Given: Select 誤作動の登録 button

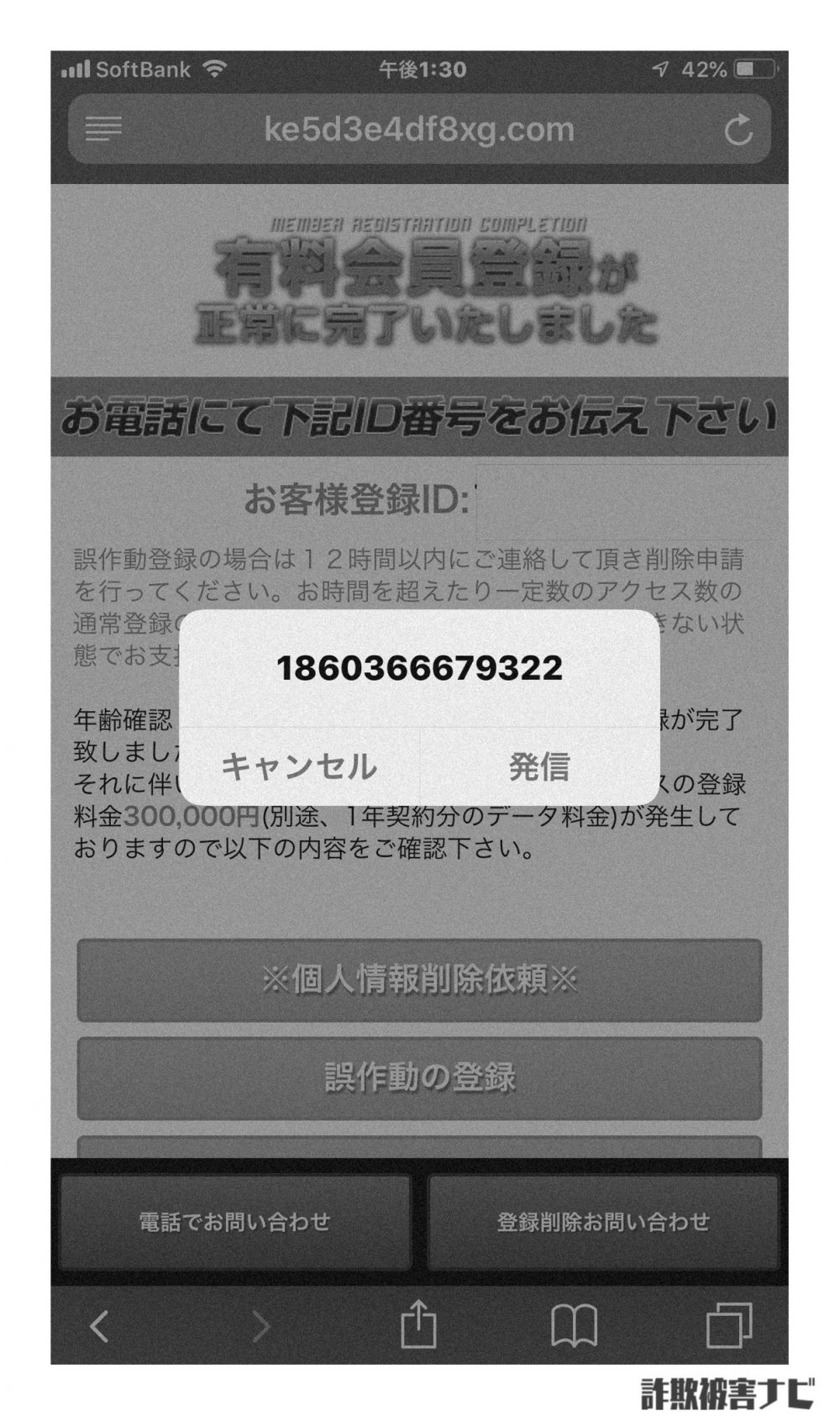Looking at the screenshot, I should pos(419,1077).
